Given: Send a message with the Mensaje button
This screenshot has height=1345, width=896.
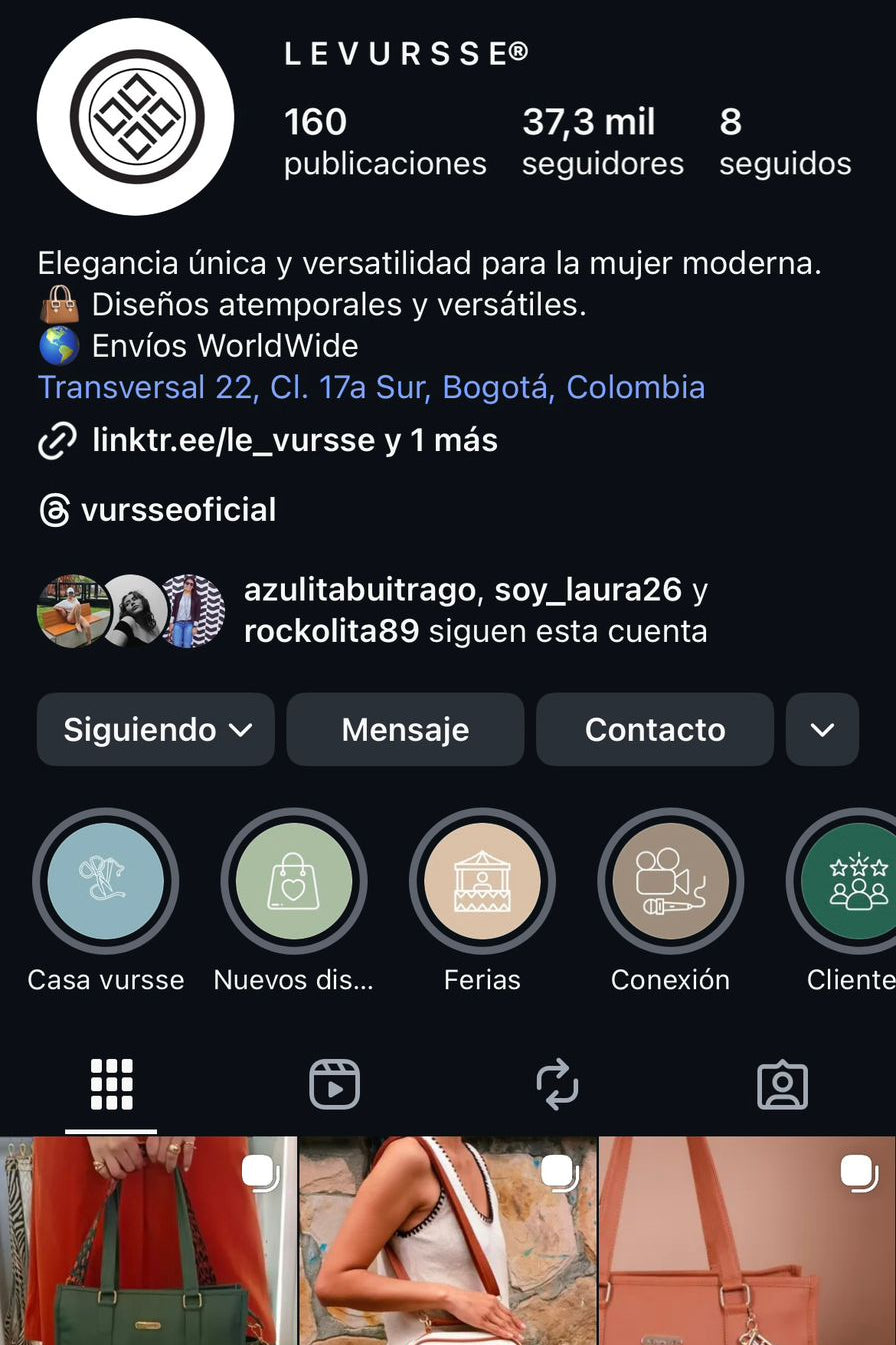Looking at the screenshot, I should tap(405, 730).
